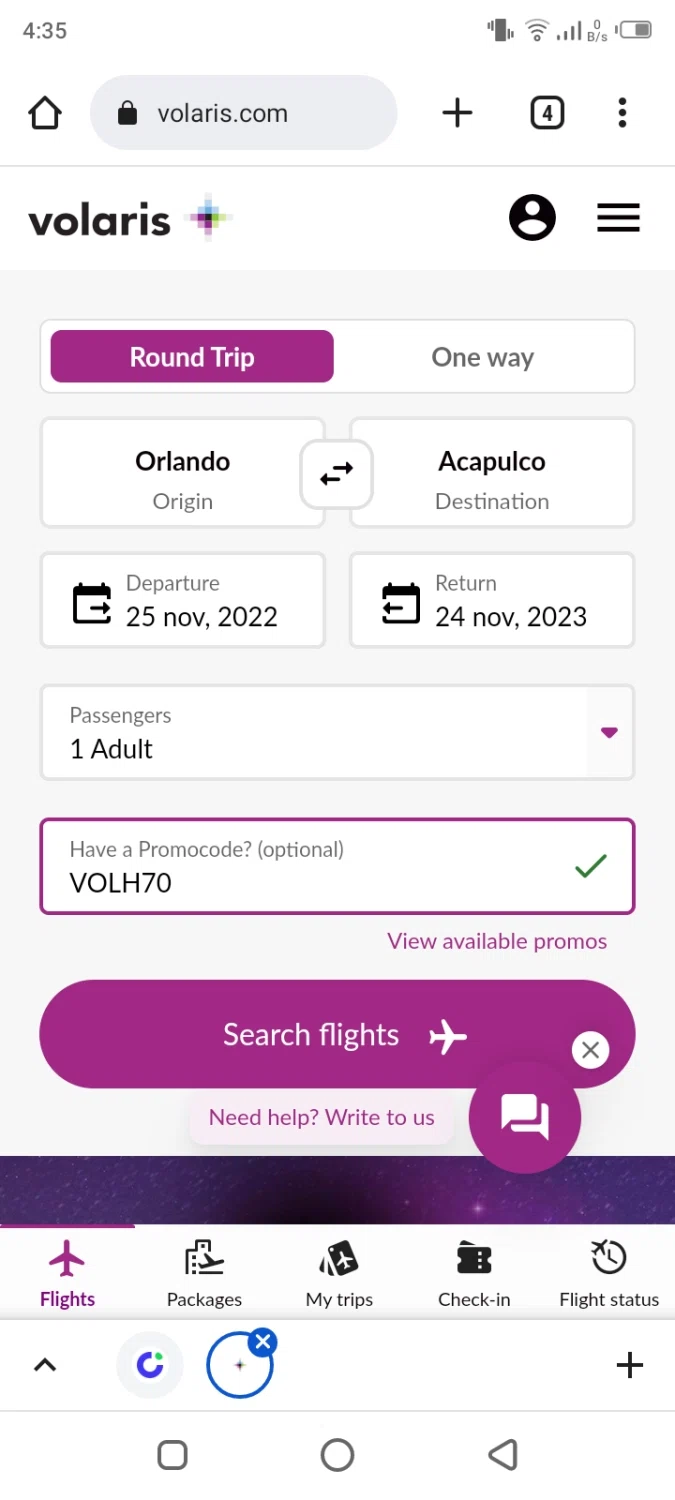Edit the promocode field VOLH70
Screen dimensions: 675x1500
coord(337,866)
